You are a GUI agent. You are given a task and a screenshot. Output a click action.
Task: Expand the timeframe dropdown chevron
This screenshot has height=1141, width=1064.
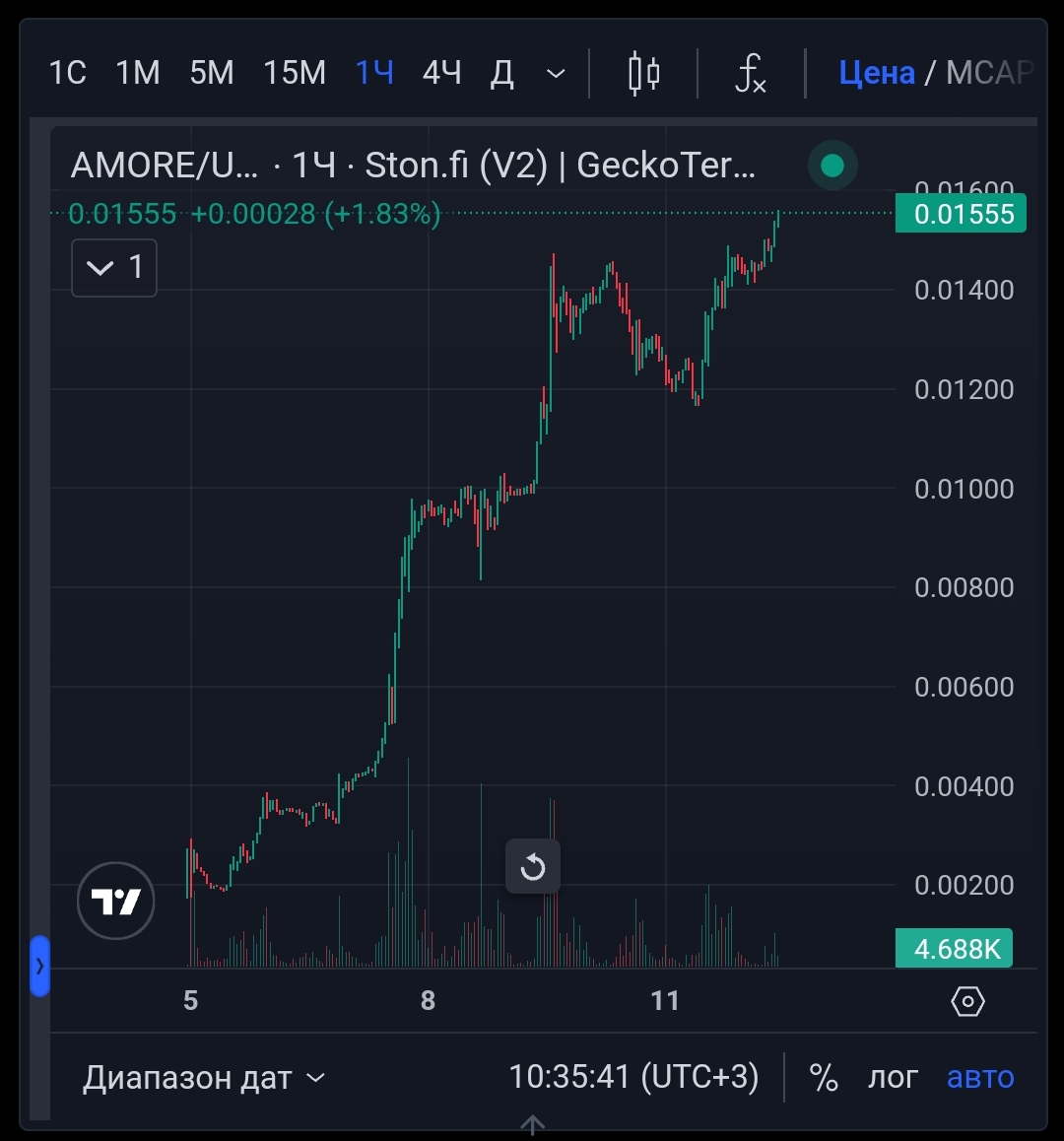point(556,74)
